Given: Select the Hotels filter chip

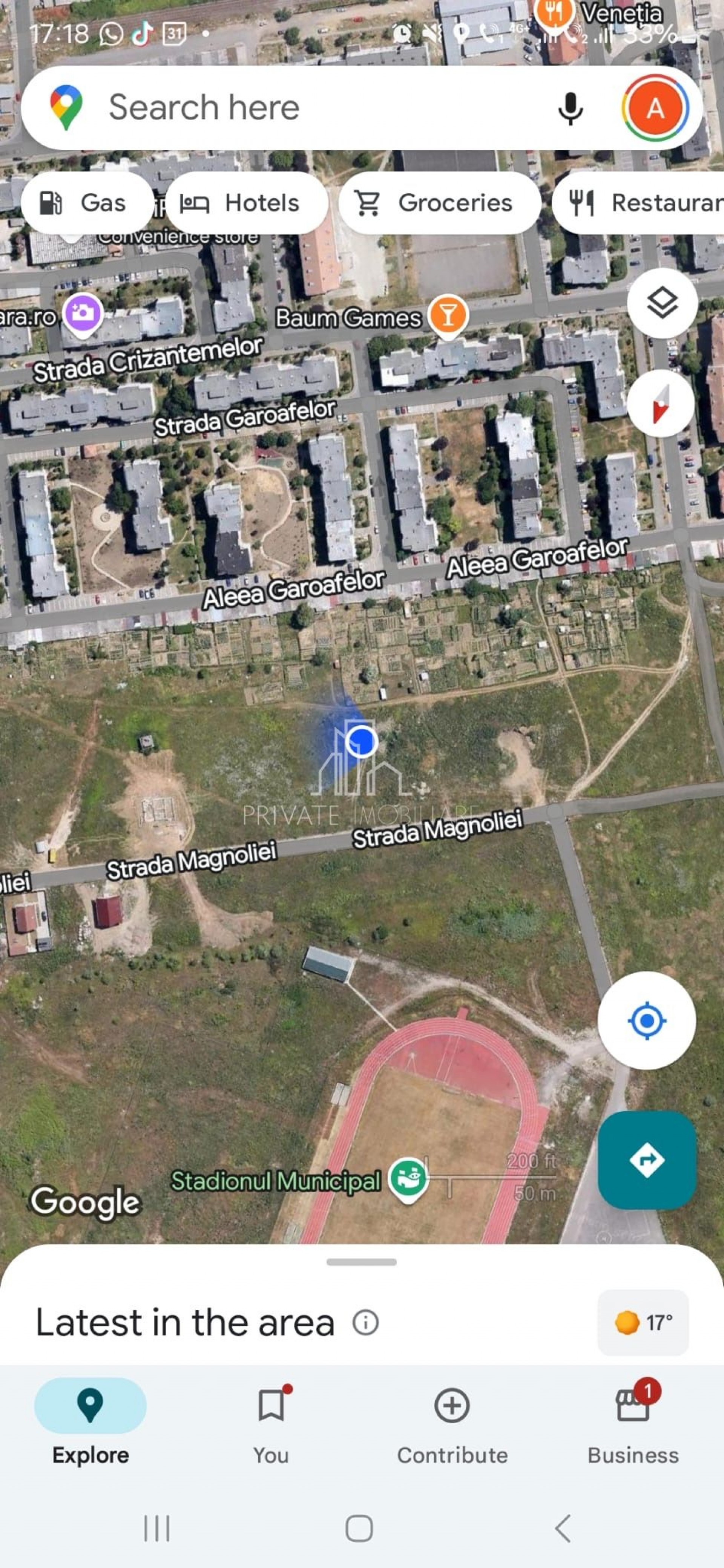Looking at the screenshot, I should point(246,203).
